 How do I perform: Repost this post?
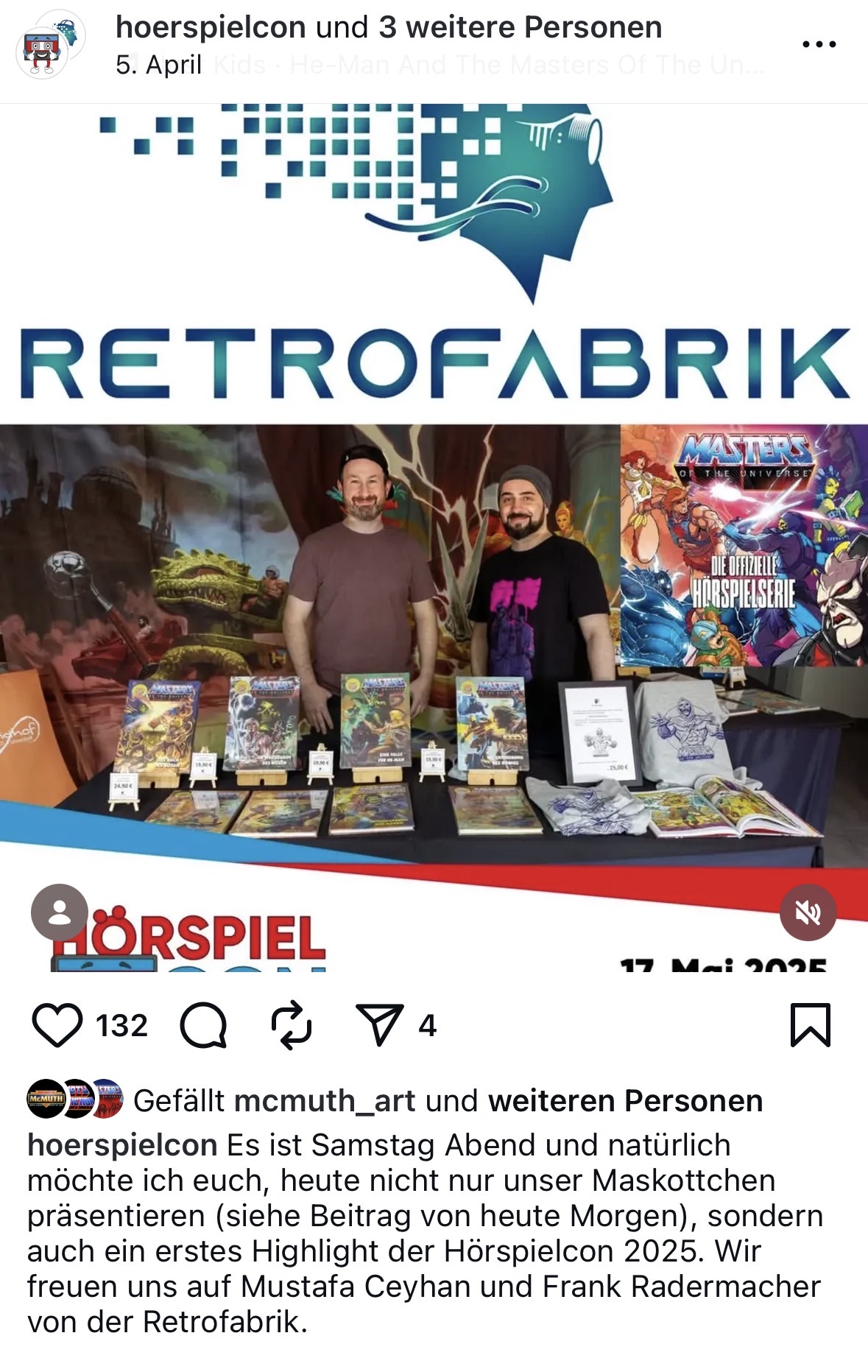tap(292, 1025)
